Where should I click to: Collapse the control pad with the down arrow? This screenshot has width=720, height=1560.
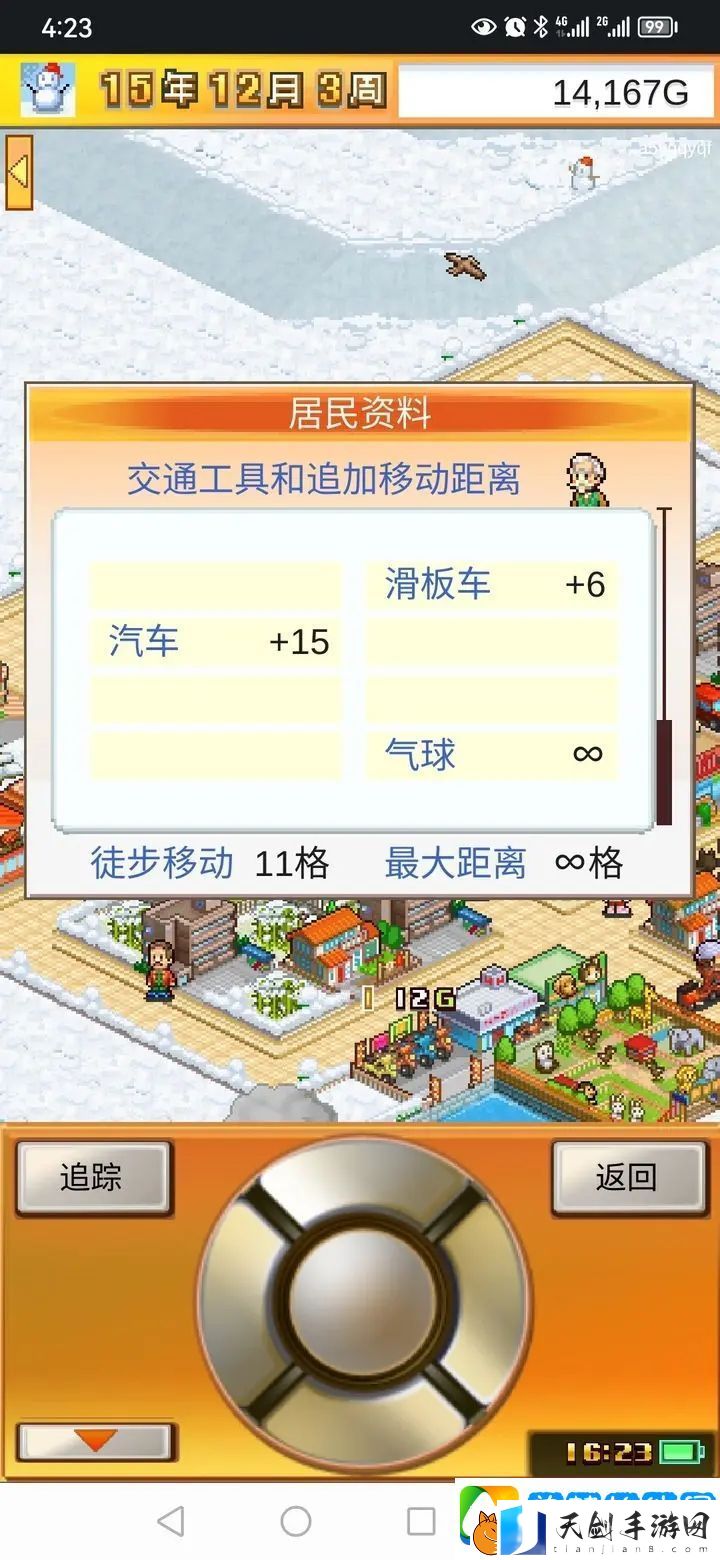pyautogui.click(x=97, y=1441)
